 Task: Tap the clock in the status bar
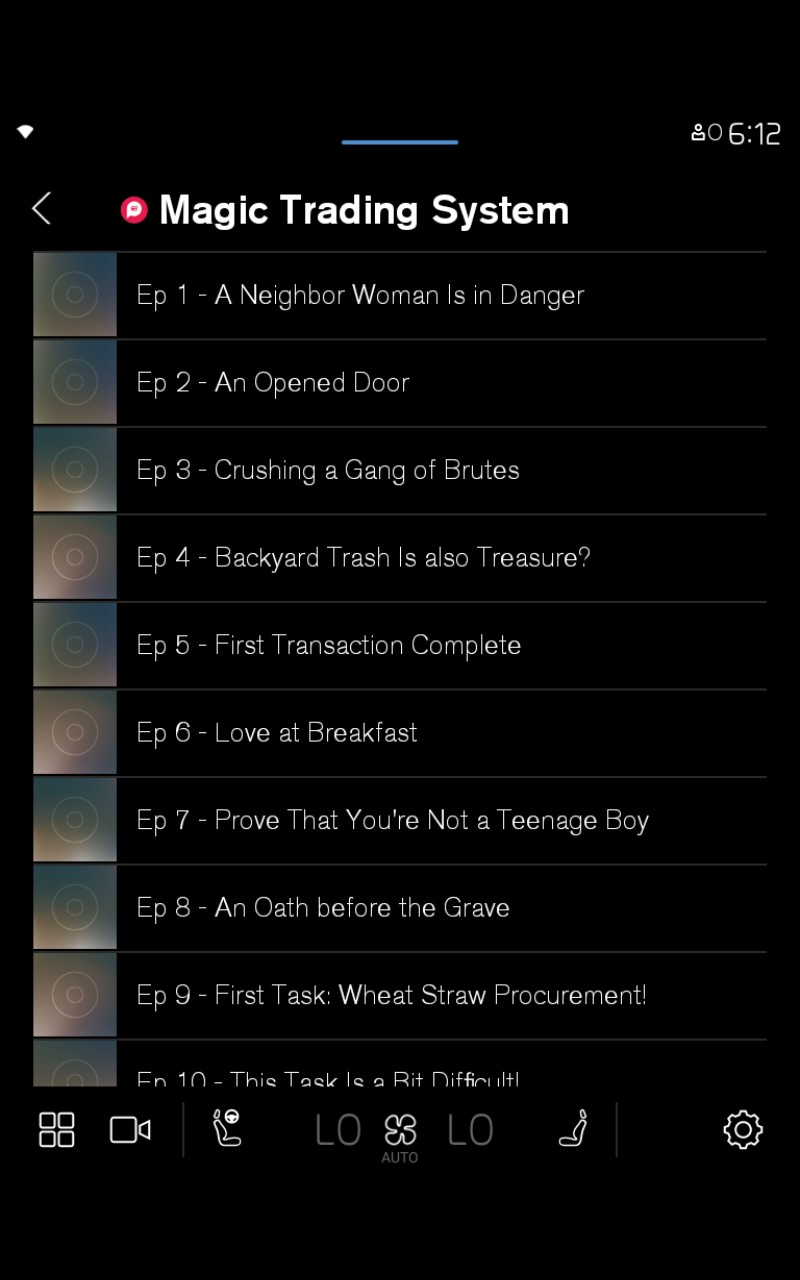755,132
